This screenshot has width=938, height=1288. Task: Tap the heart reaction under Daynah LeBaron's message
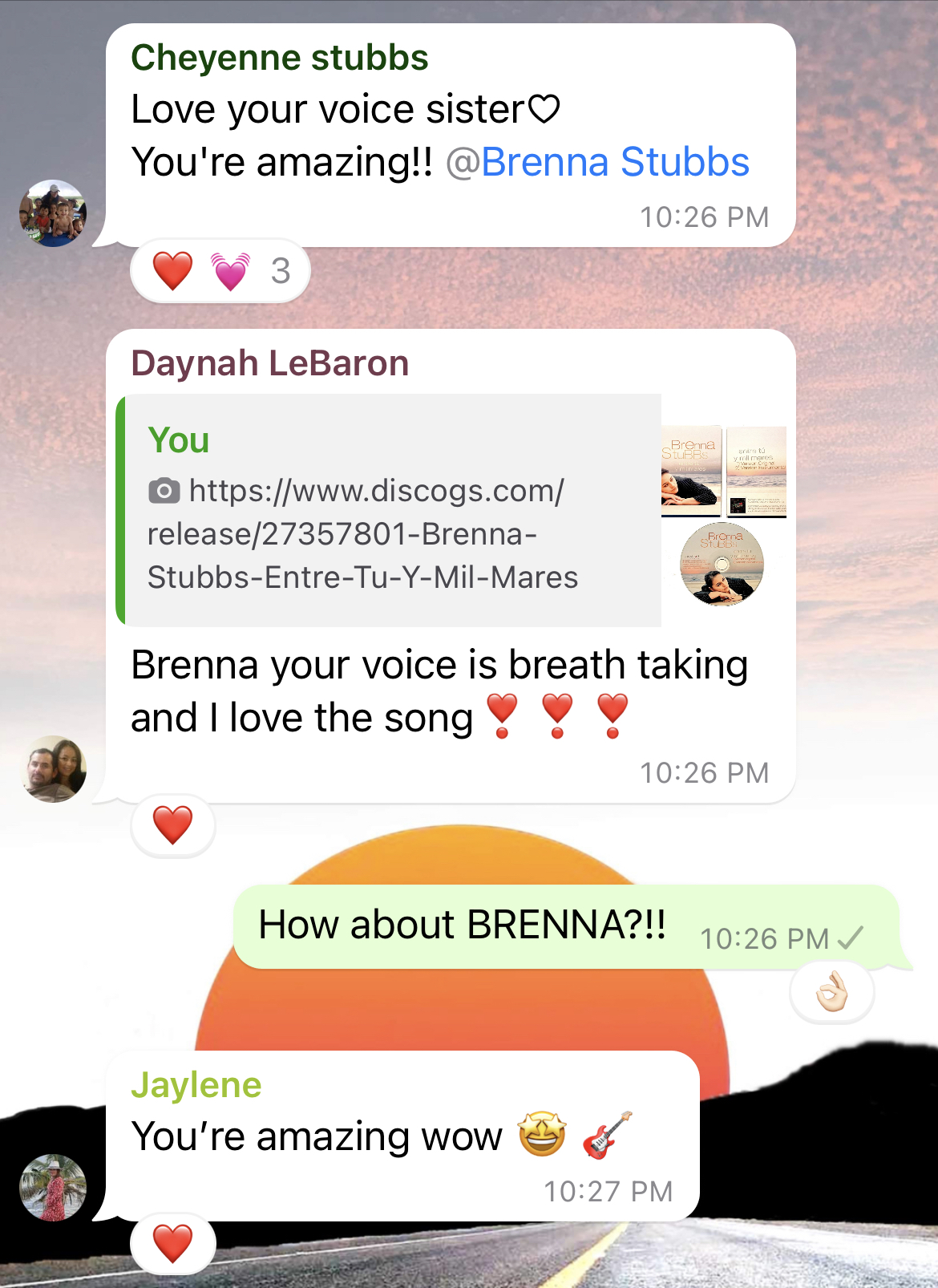pyautogui.click(x=173, y=825)
